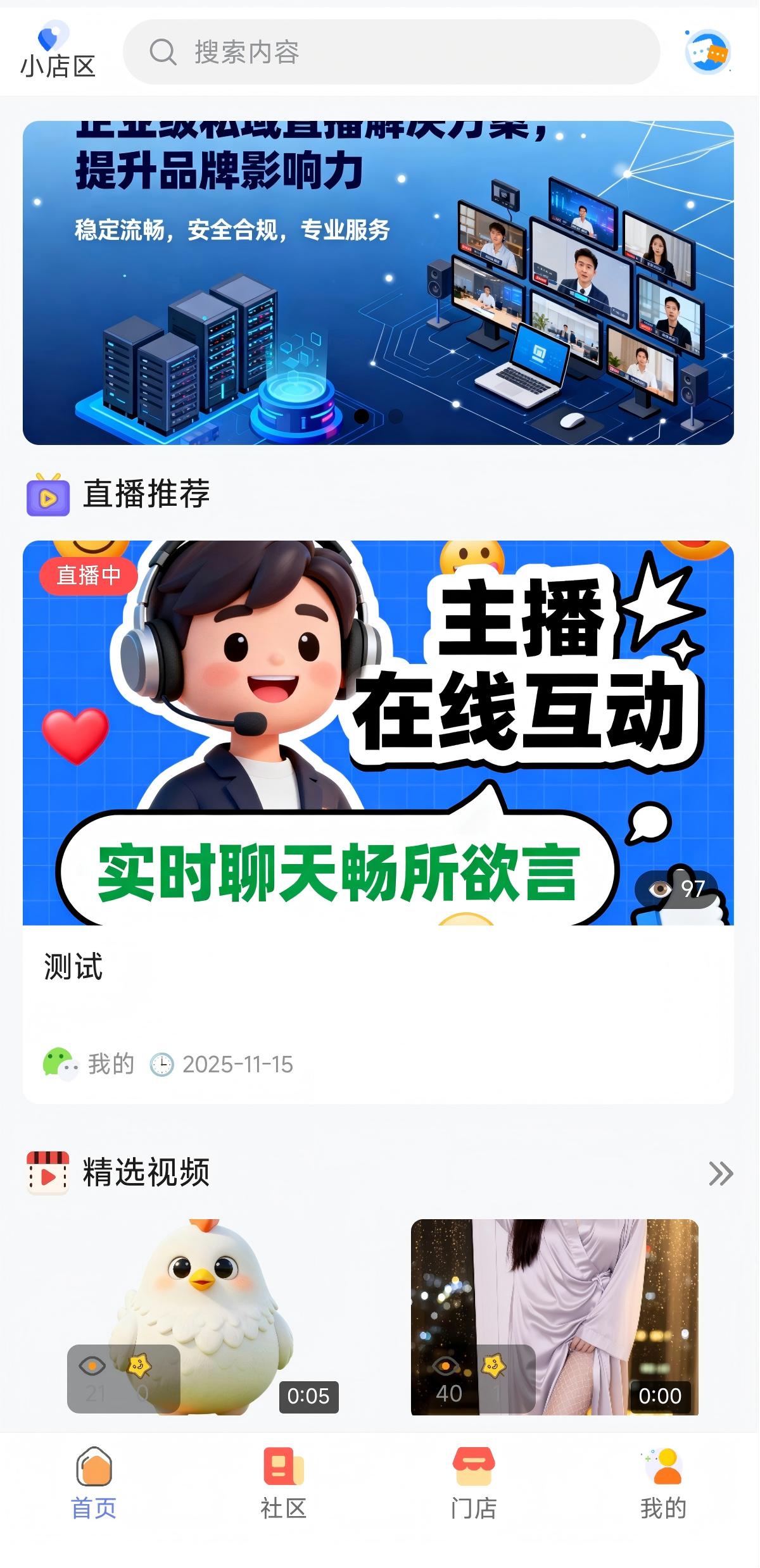The width and height of the screenshot is (760, 1568).
Task: Tap the 小店区 heart-shaped app logo
Action: [x=54, y=38]
